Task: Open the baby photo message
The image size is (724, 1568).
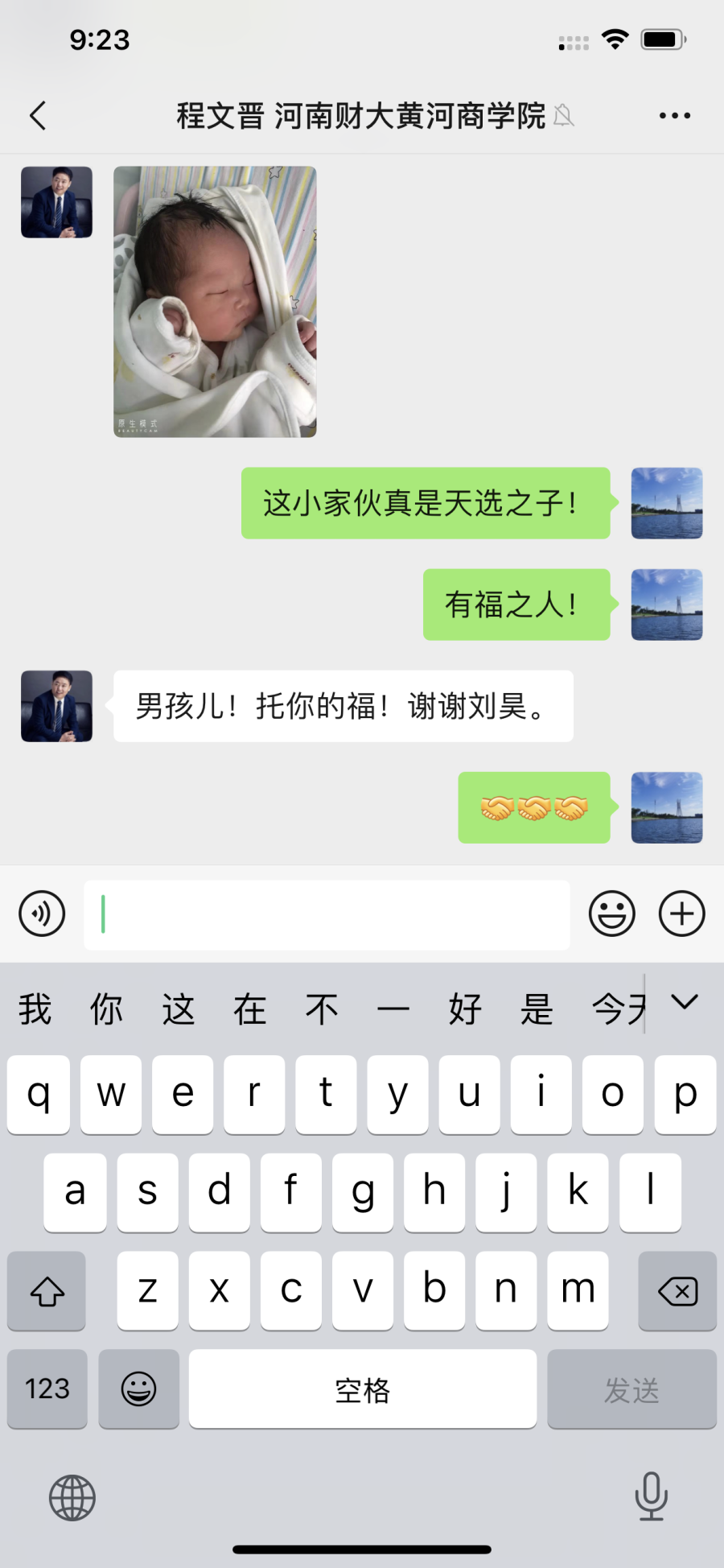Action: pos(215,302)
